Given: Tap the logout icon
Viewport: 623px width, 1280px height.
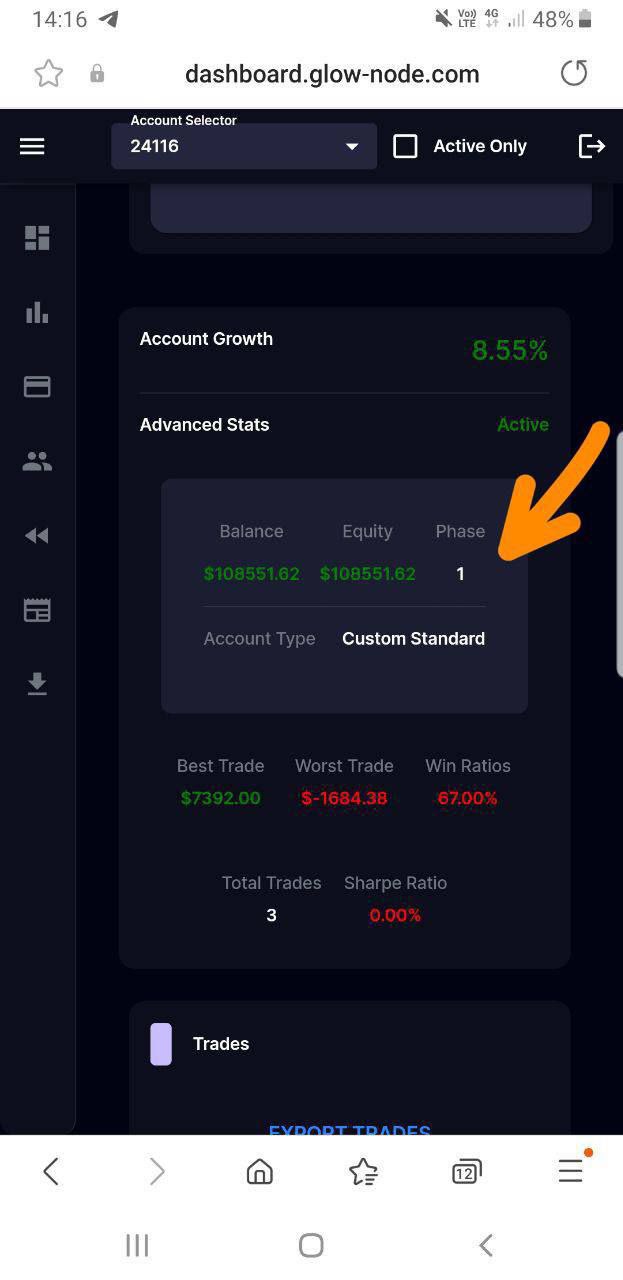Looking at the screenshot, I should [592, 146].
